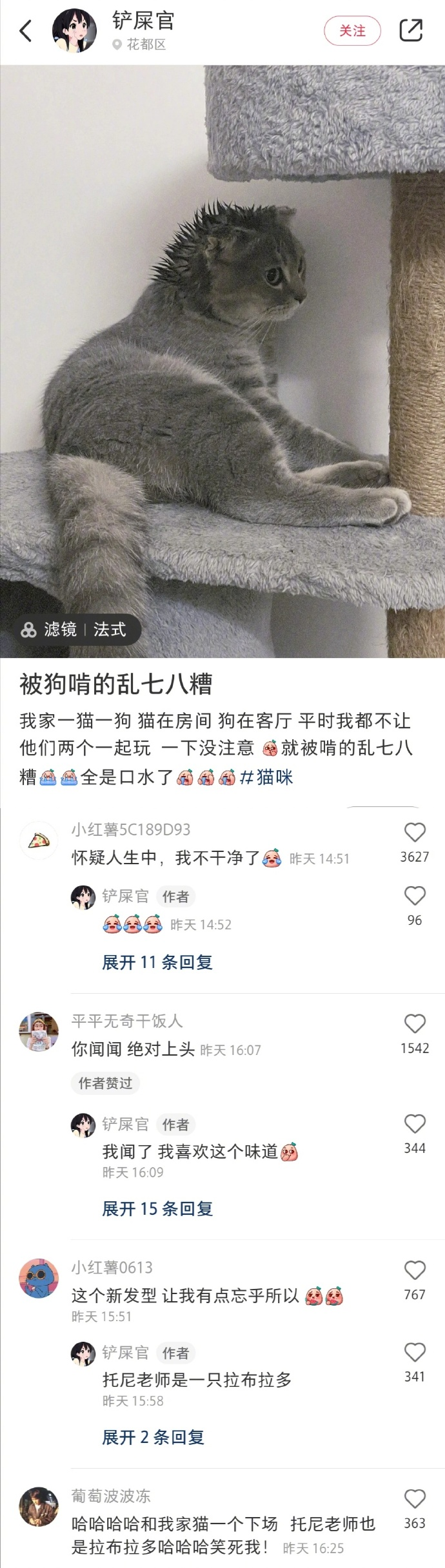Open 葡萄波波冻's profile avatar

(x=39, y=1507)
